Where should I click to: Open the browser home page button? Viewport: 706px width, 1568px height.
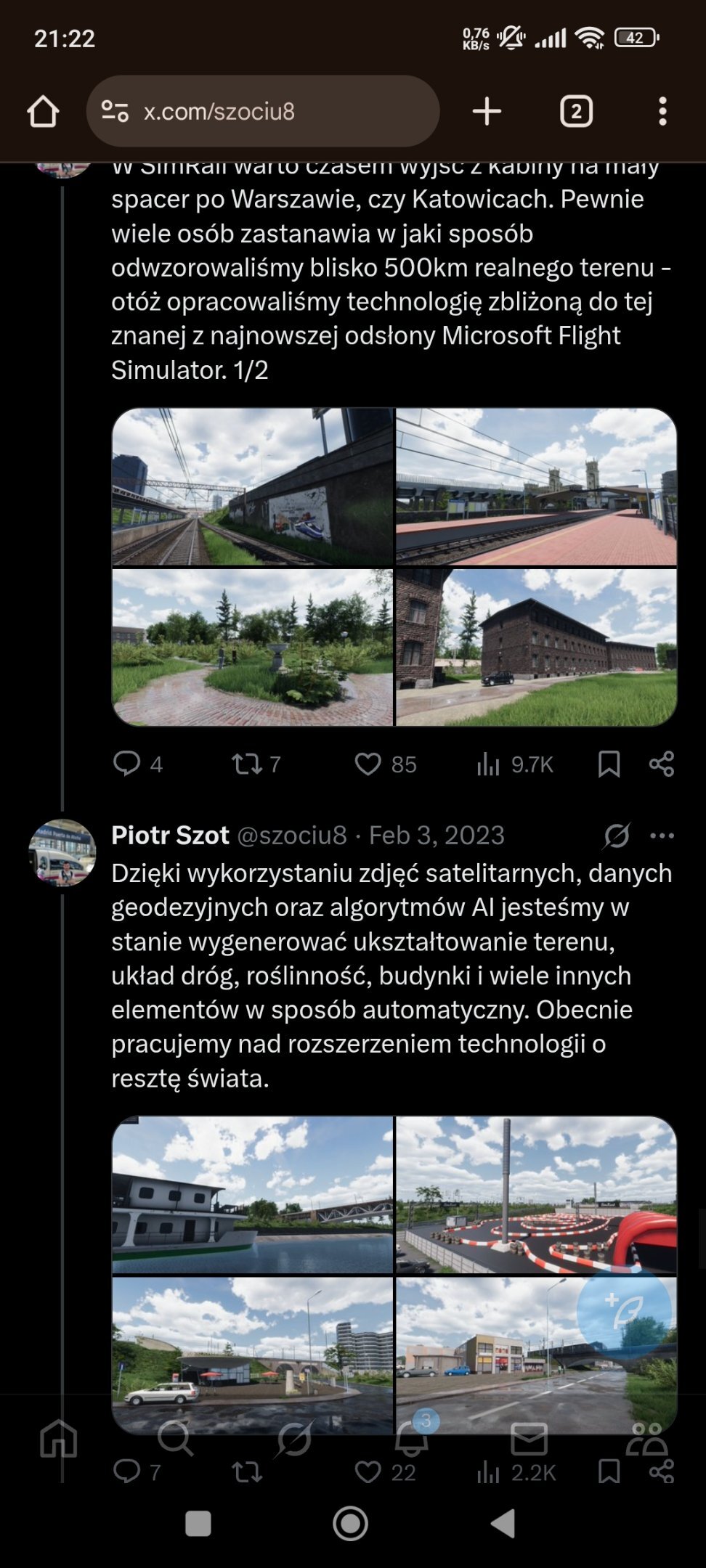pos(43,112)
